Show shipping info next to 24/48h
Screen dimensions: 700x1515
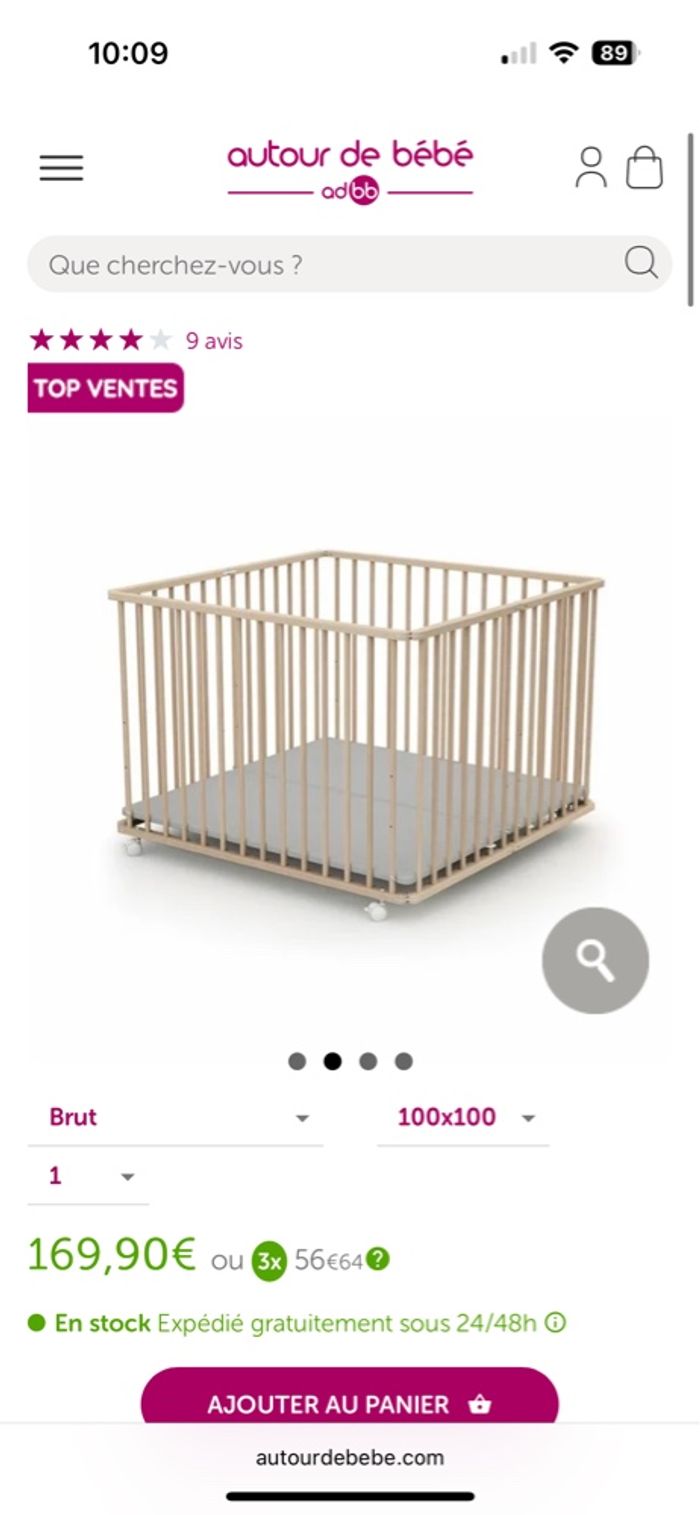555,1323
